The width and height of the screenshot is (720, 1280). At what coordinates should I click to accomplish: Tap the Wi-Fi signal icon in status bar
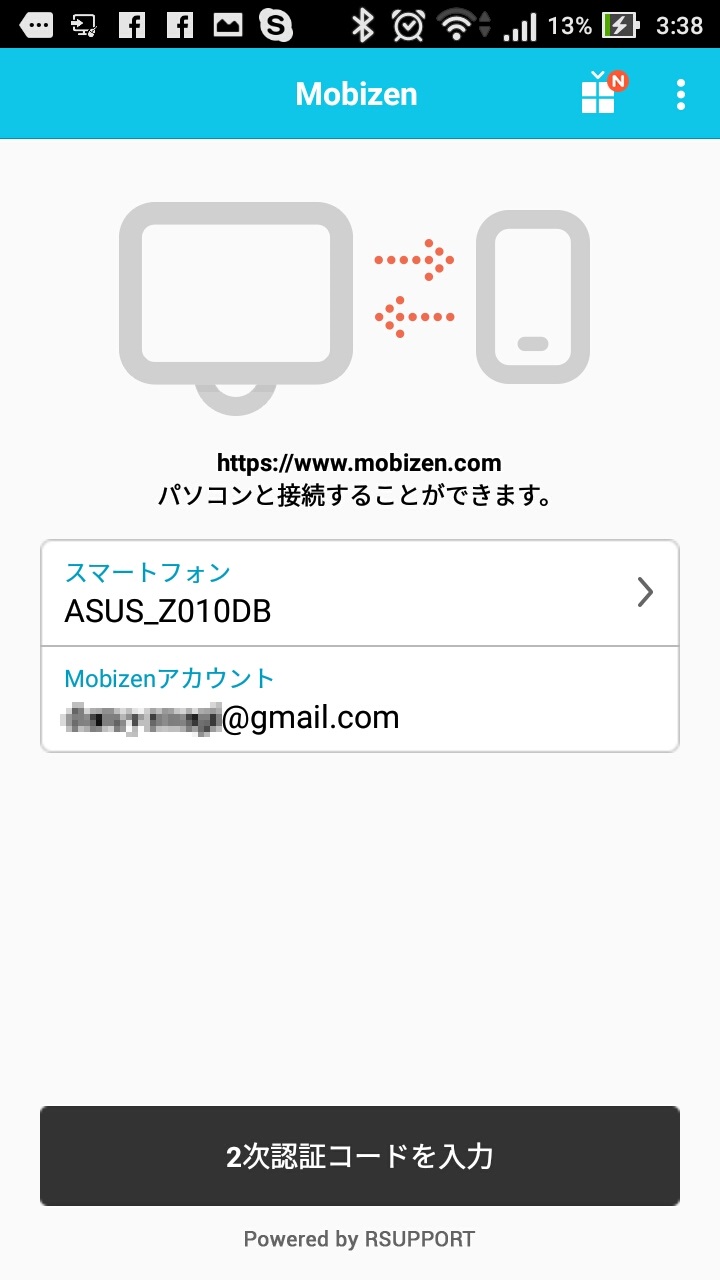[x=455, y=25]
